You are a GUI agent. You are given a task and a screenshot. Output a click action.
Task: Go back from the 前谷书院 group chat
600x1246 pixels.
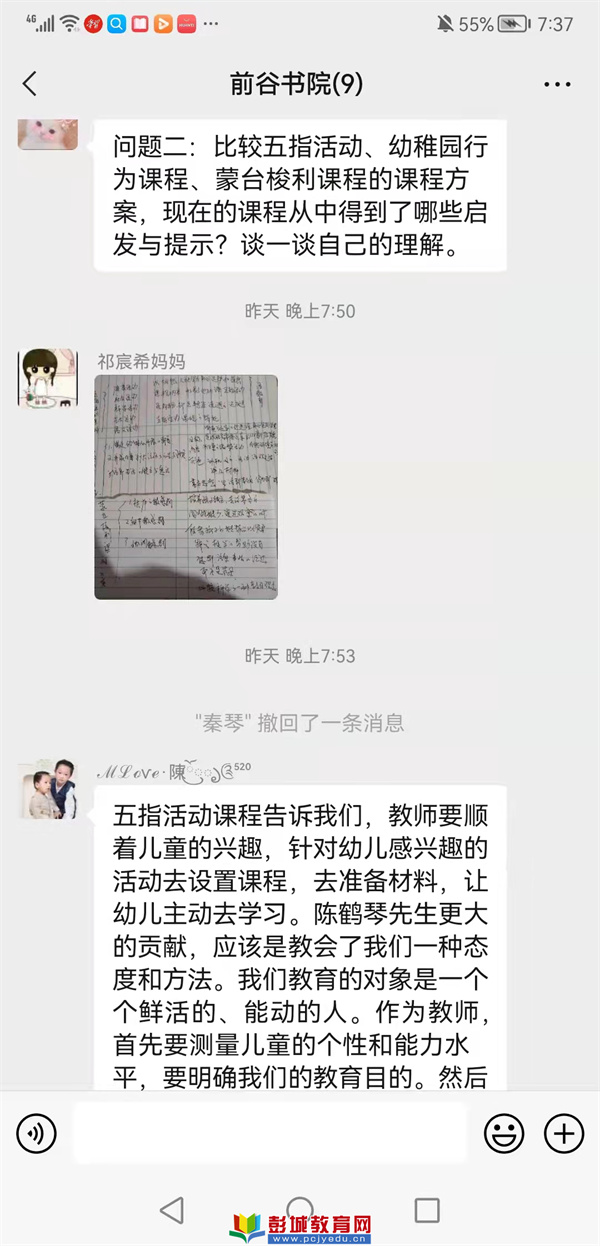30,84
